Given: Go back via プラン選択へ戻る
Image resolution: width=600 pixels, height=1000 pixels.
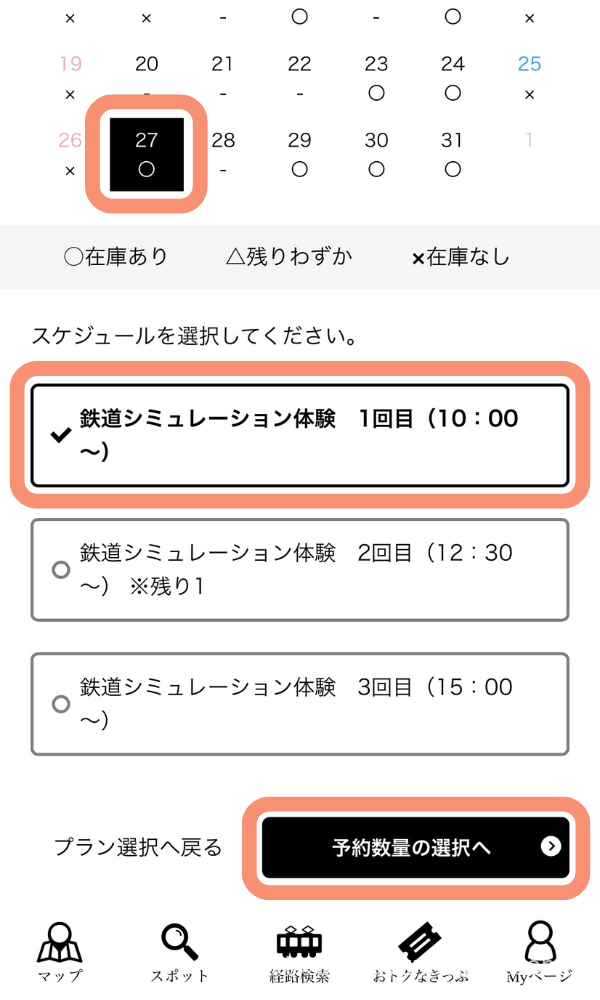Looking at the screenshot, I should pyautogui.click(x=138, y=848).
